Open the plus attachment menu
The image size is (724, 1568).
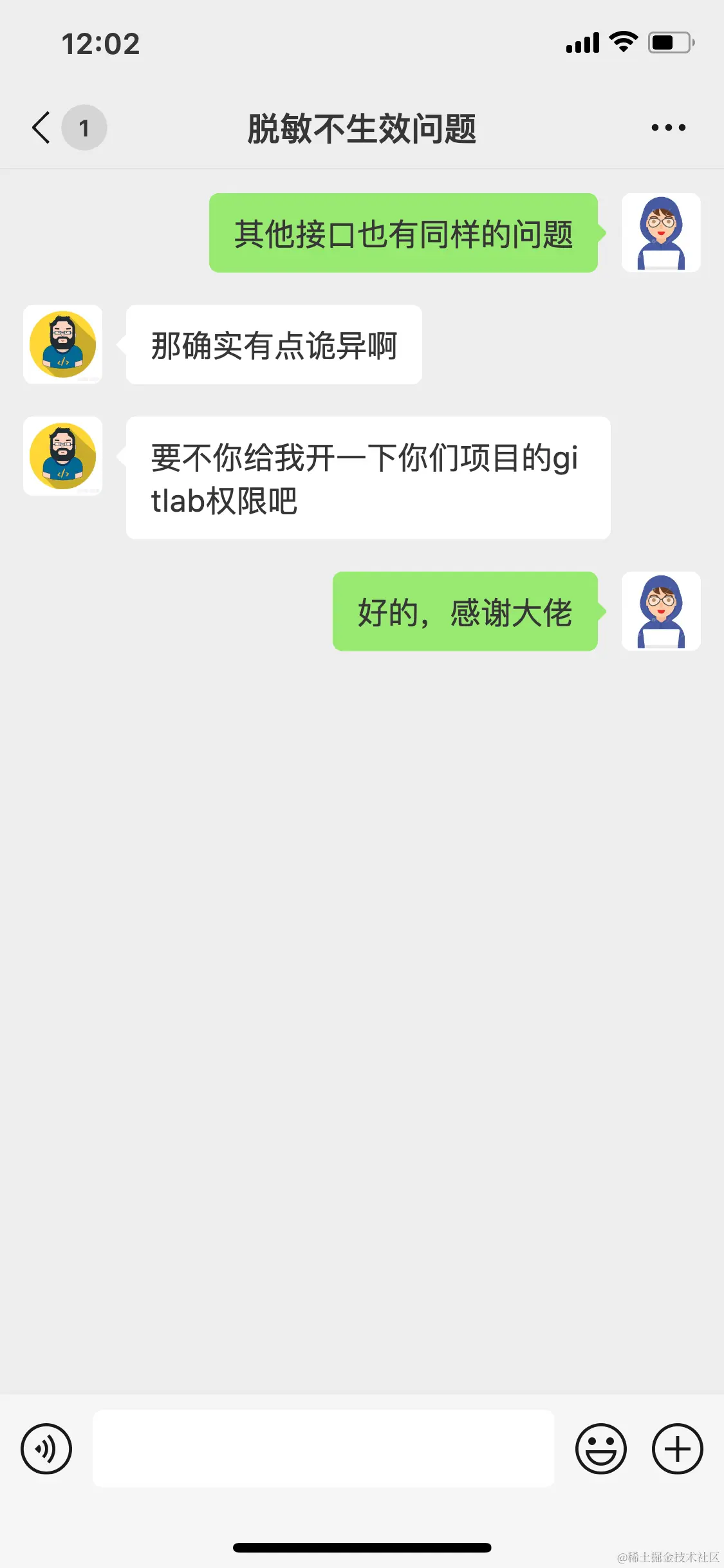[677, 1448]
